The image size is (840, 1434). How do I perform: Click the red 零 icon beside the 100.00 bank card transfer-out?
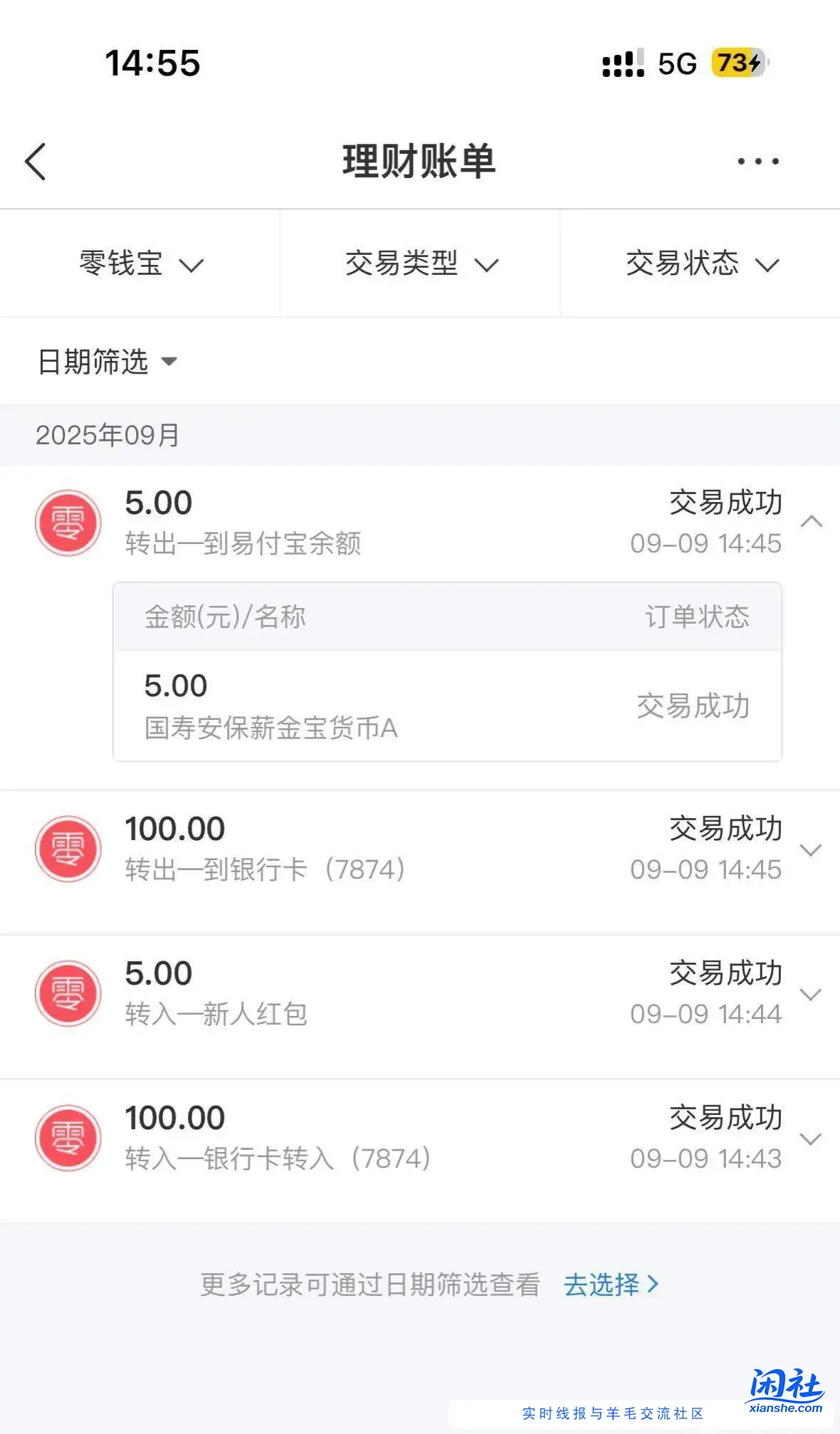[x=68, y=848]
